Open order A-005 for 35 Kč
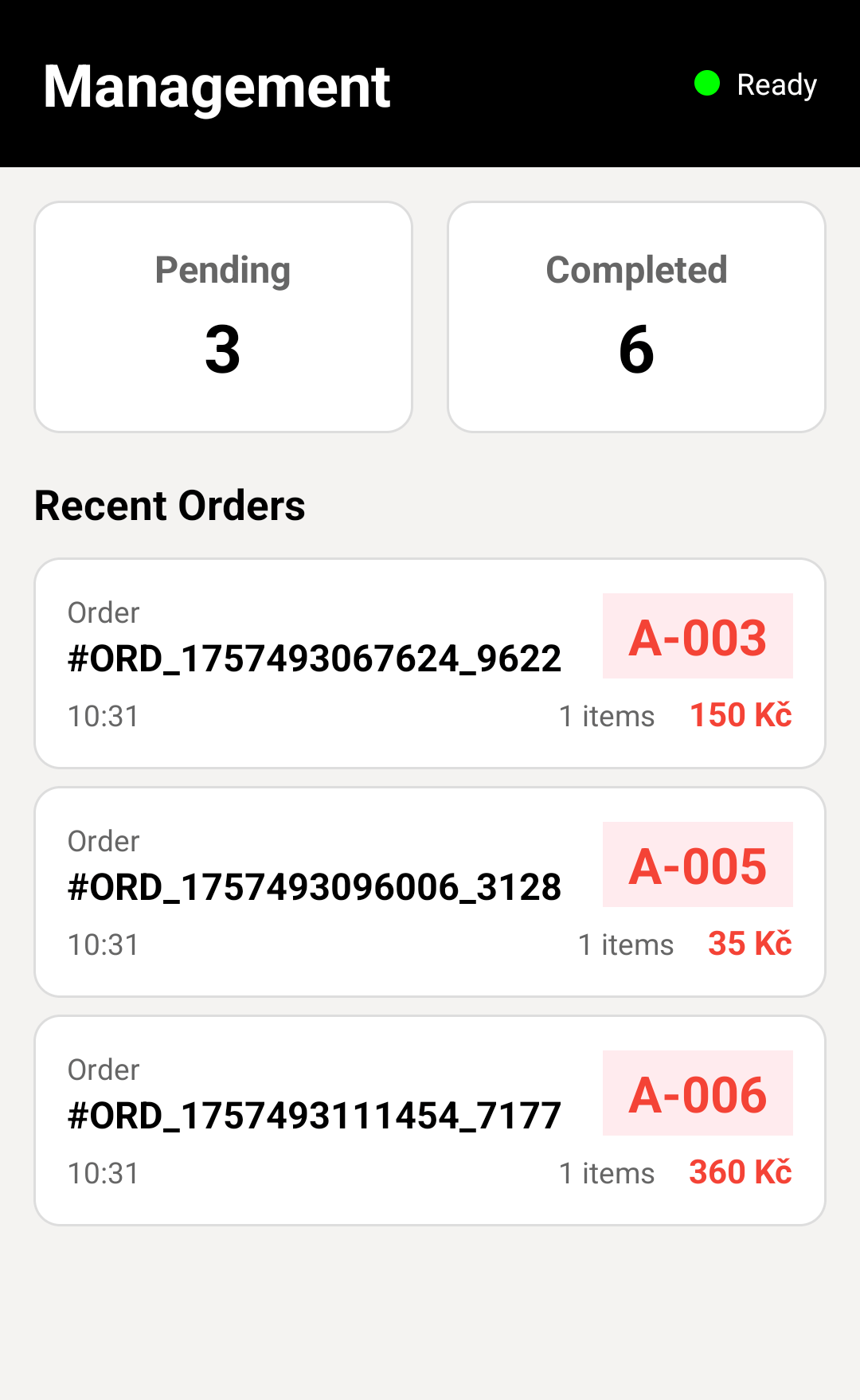Image resolution: width=860 pixels, height=1400 pixels. click(430, 892)
